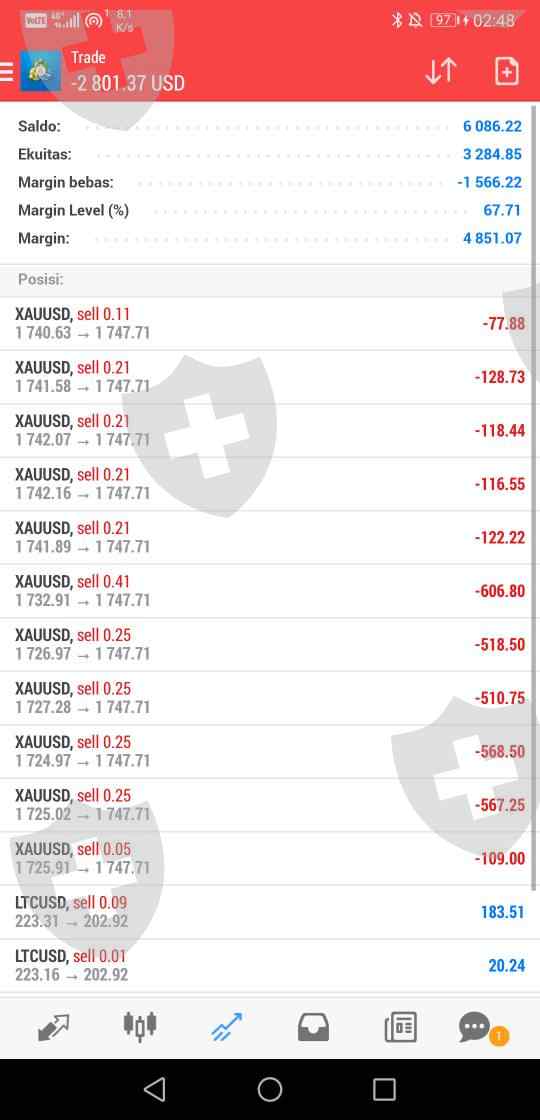Select XAUUSD sell 0.05 position at 1 725.91
The image size is (540, 1120).
(270, 859)
